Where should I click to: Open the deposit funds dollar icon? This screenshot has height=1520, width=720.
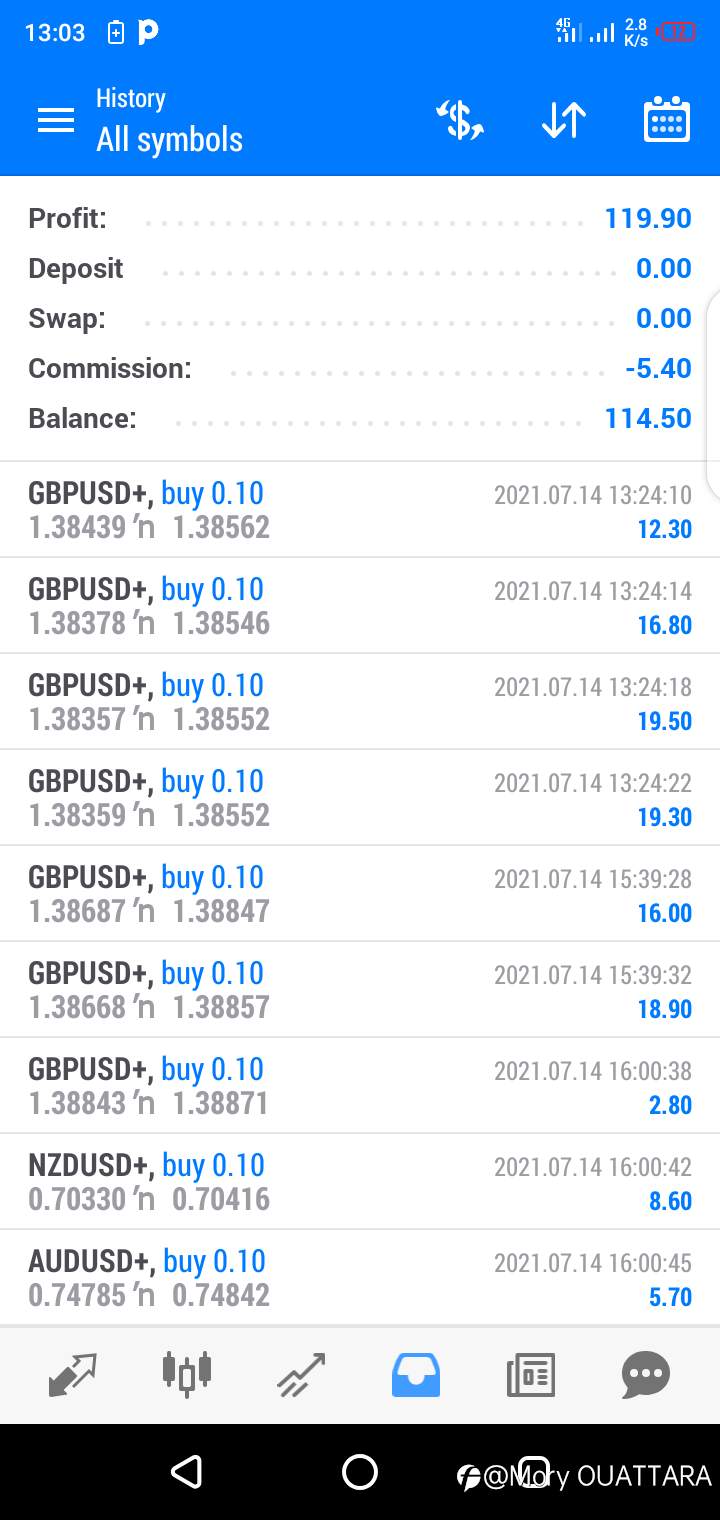pos(459,120)
